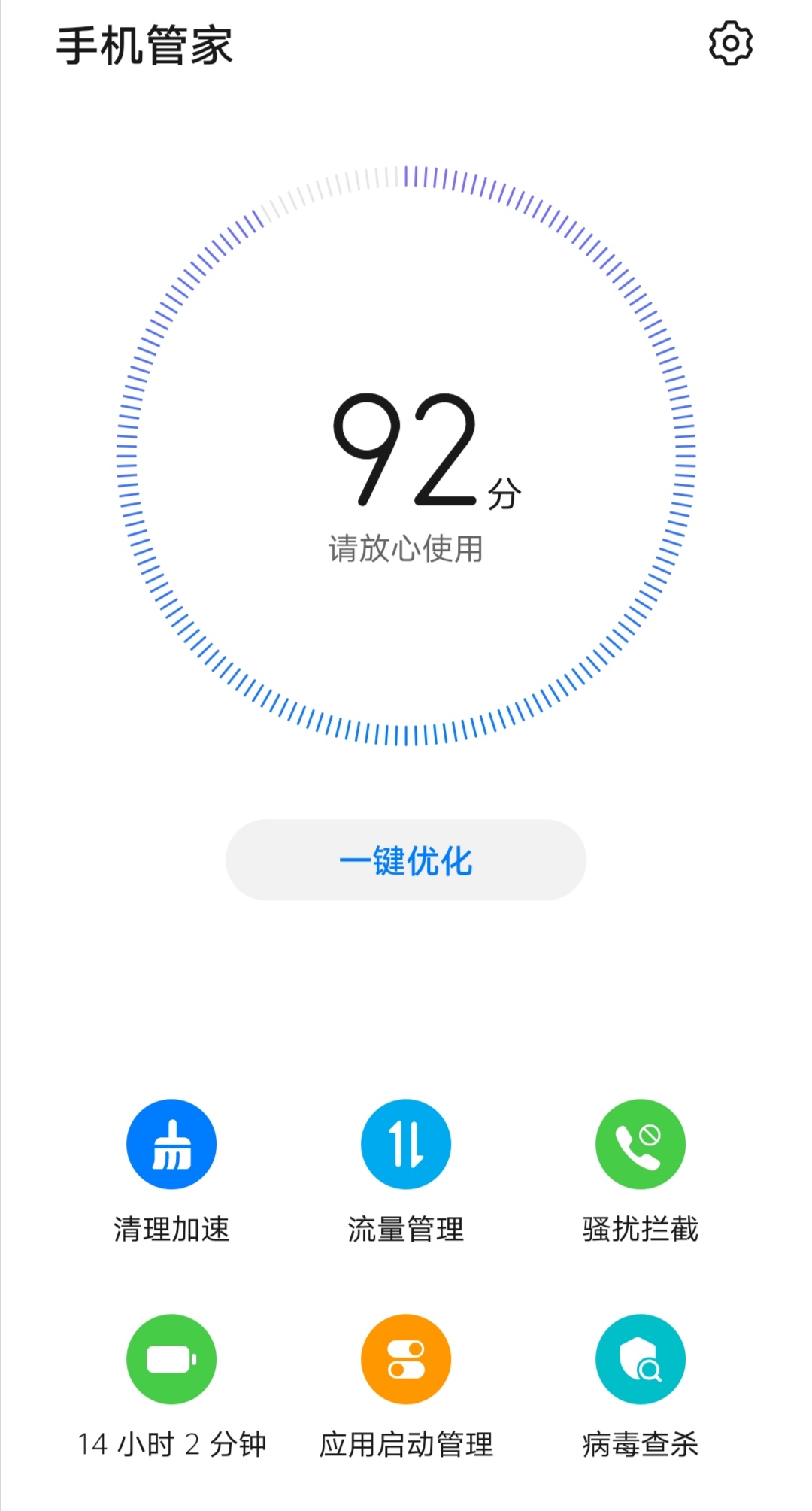The width and height of the screenshot is (812, 1511).
Task: Open the orange 应用启动管理 icon
Action: (x=406, y=1359)
